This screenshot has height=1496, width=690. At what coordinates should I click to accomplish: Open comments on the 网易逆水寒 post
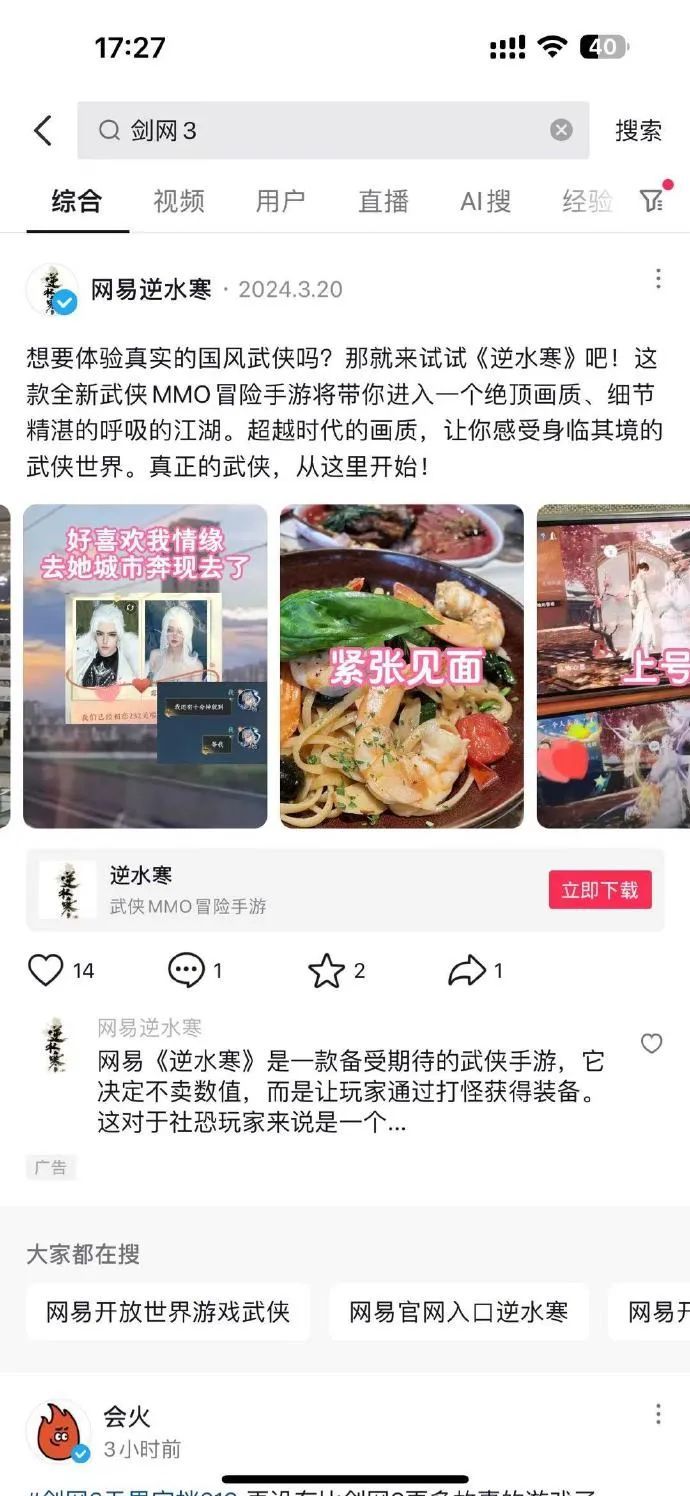coord(187,970)
